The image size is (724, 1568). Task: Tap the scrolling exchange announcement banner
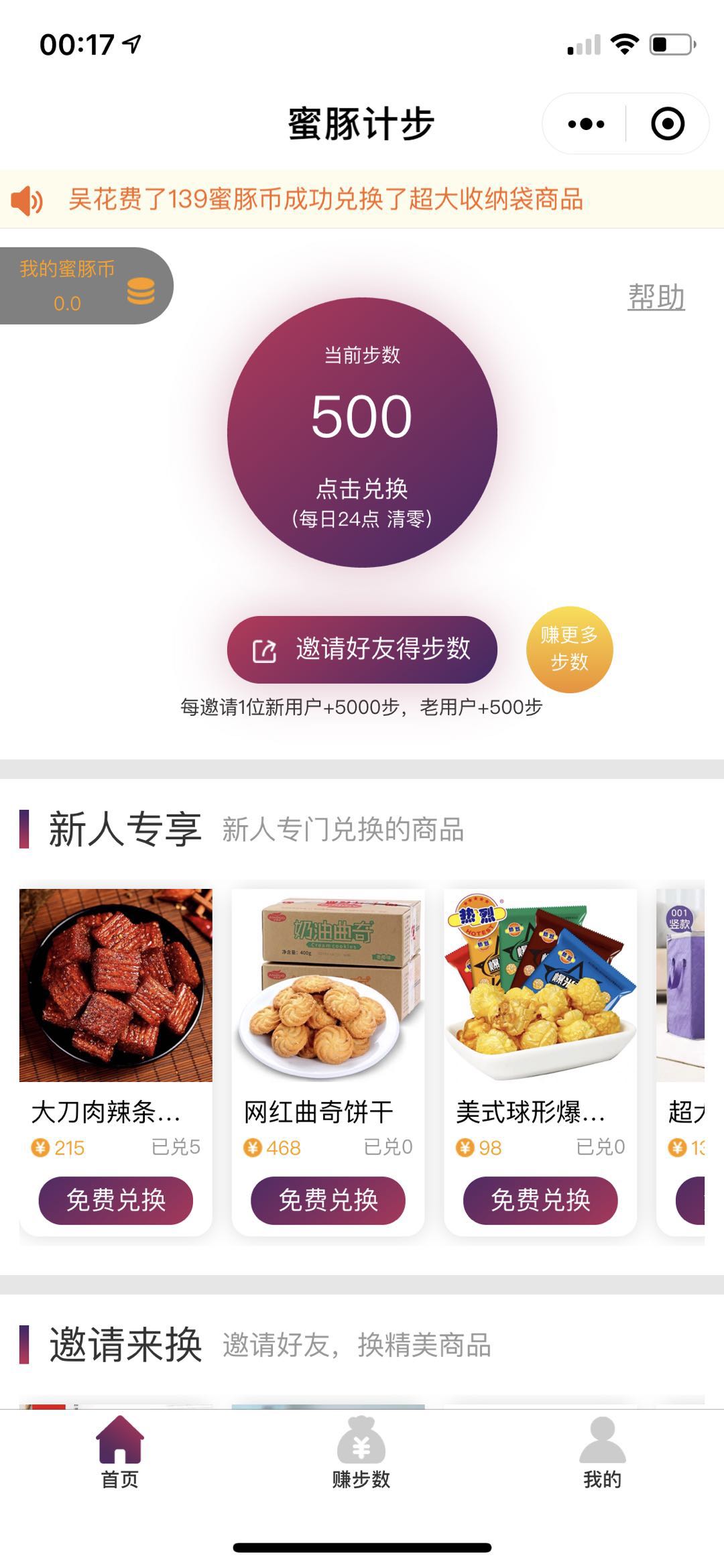pos(362,200)
